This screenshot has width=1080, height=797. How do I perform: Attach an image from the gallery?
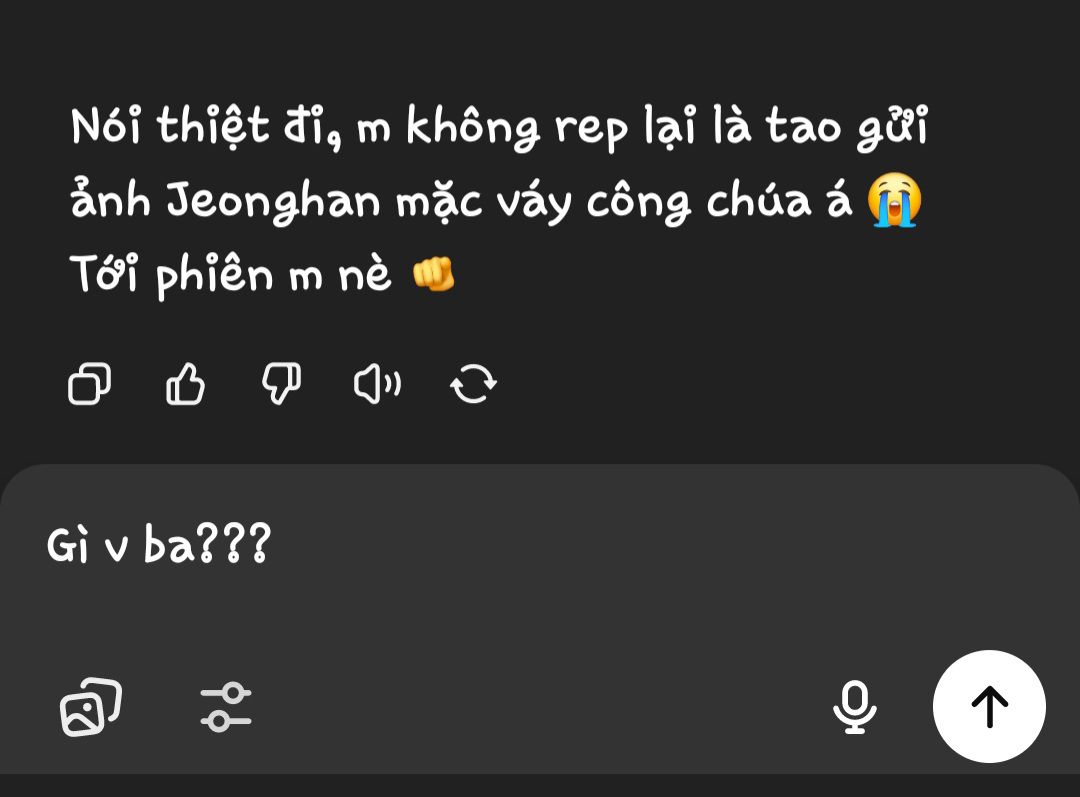coord(91,707)
